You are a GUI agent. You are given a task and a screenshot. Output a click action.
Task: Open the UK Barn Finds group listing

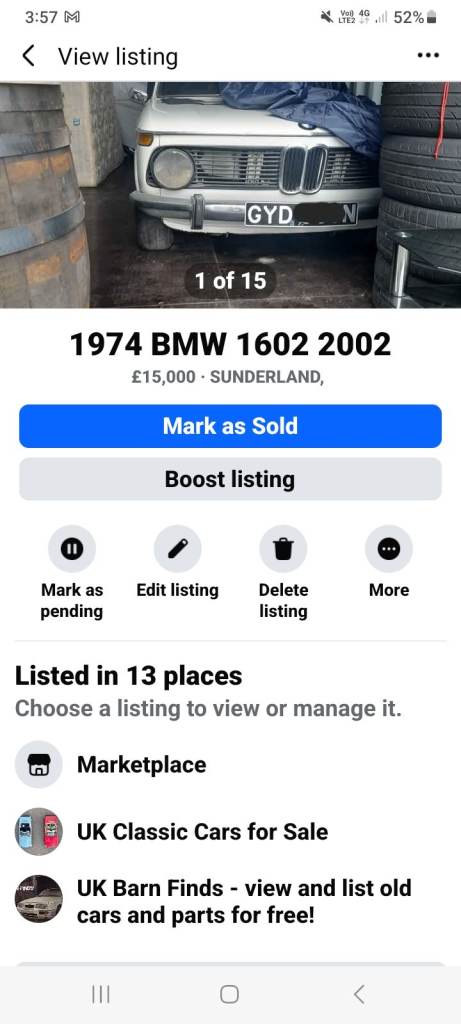(230, 901)
